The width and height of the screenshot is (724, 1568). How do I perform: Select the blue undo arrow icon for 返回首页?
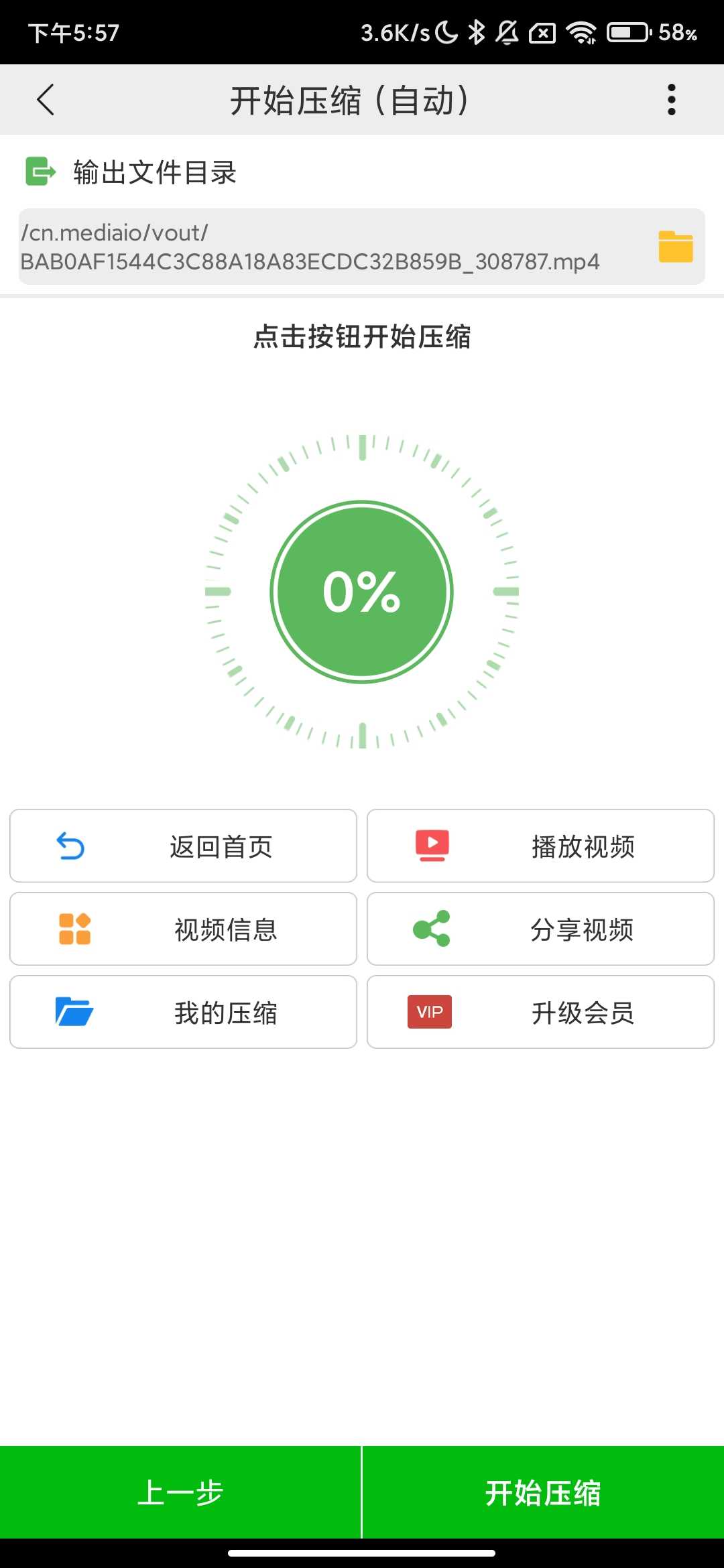[x=70, y=846]
